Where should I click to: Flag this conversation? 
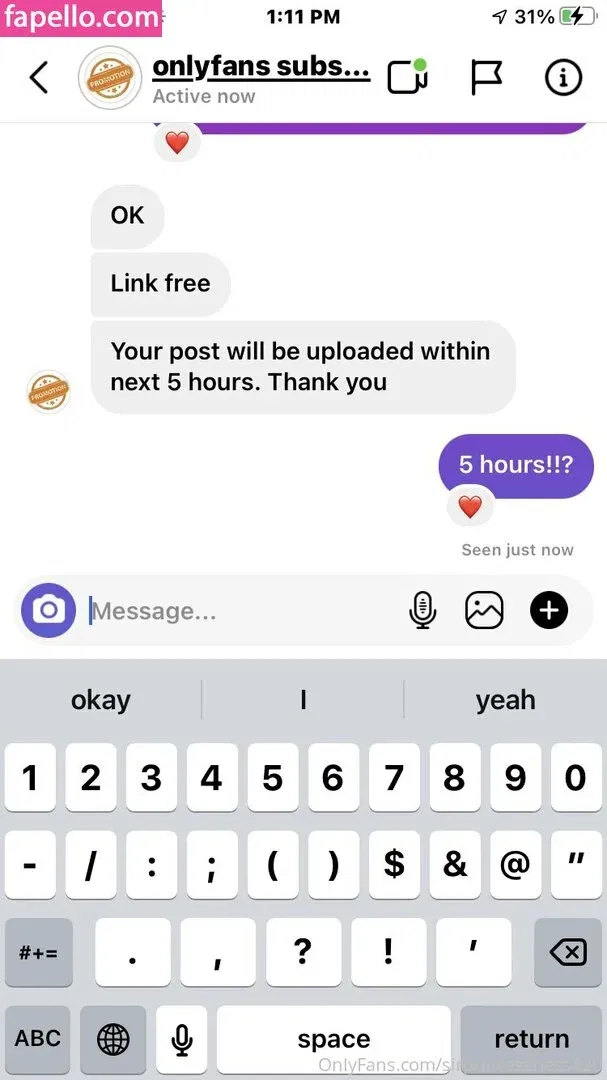pos(486,77)
